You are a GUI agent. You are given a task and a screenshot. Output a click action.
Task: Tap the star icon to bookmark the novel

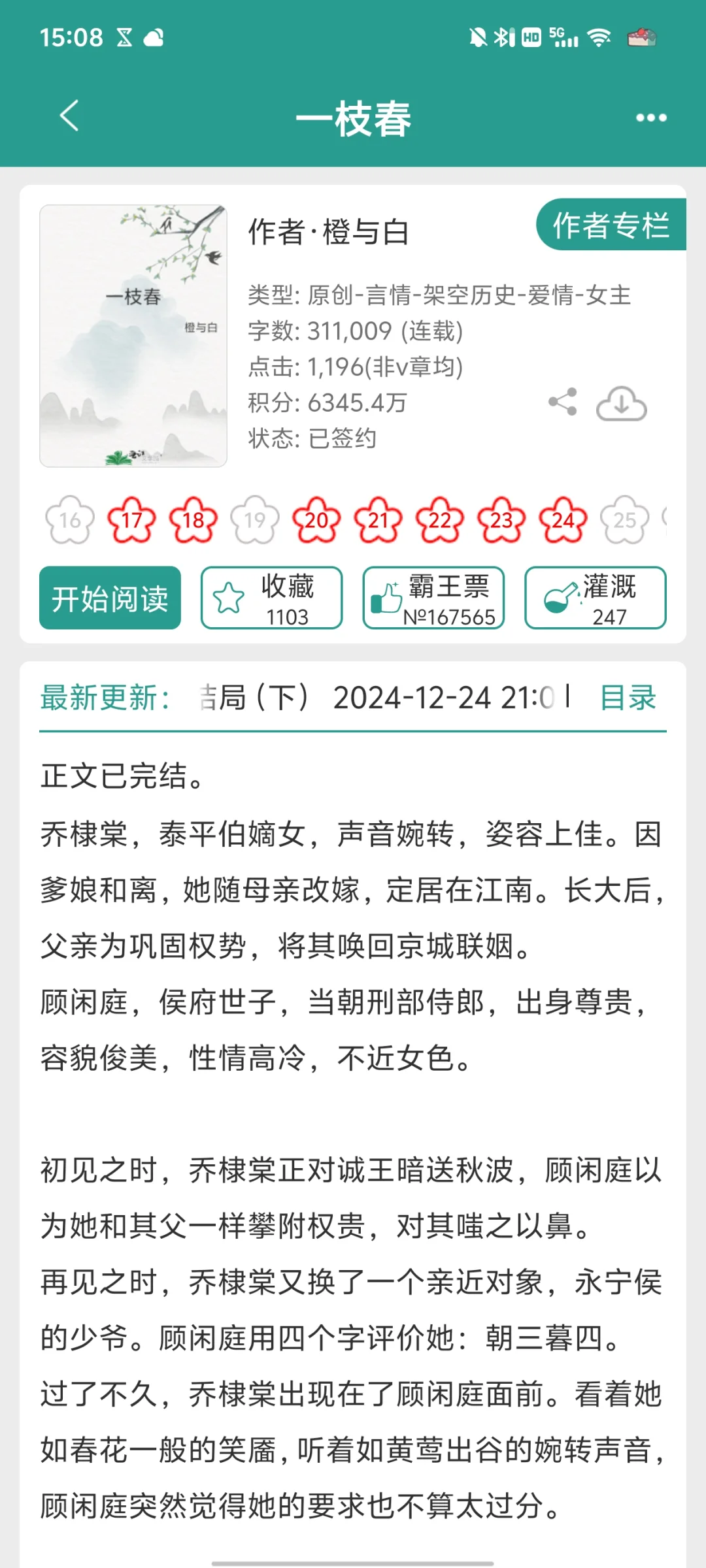[227, 596]
